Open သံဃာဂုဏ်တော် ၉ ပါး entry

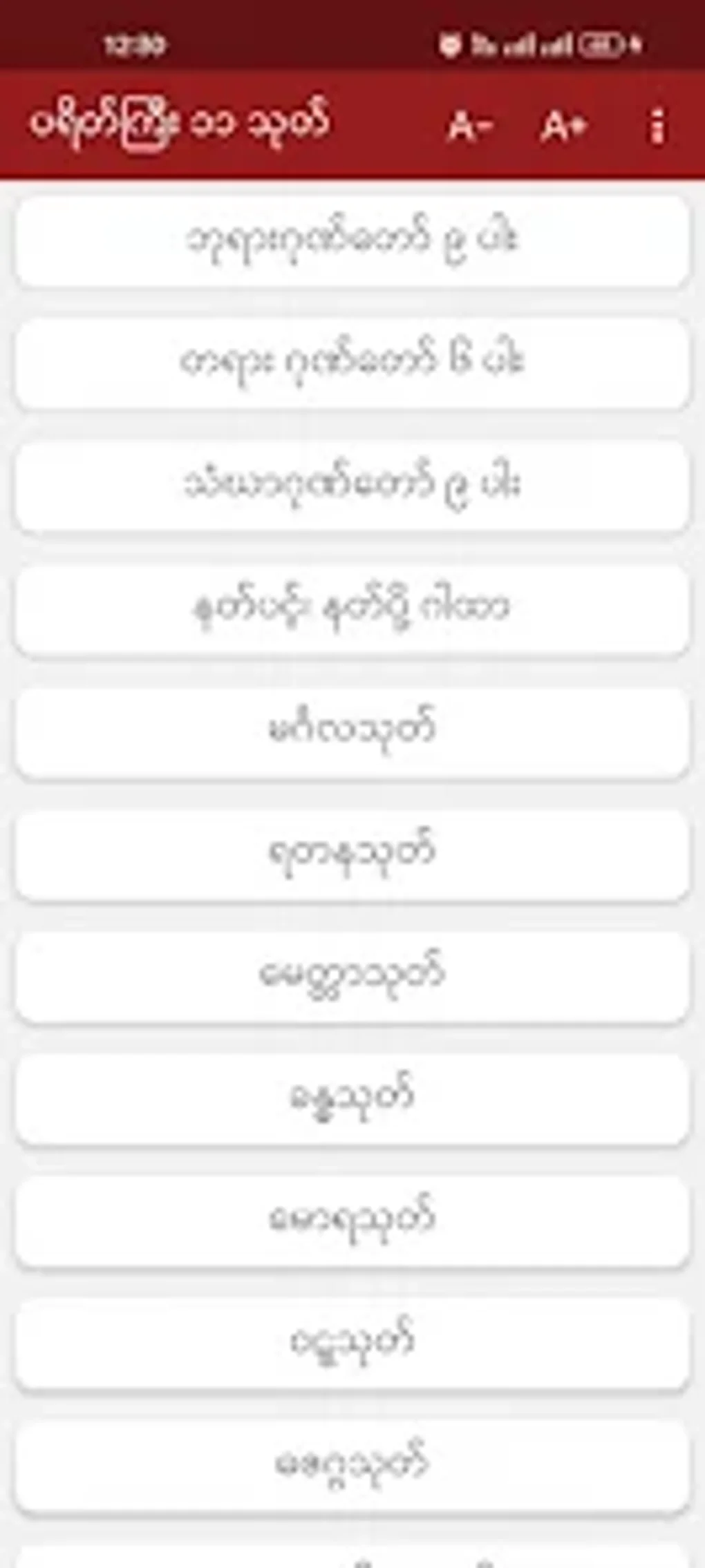point(352,485)
